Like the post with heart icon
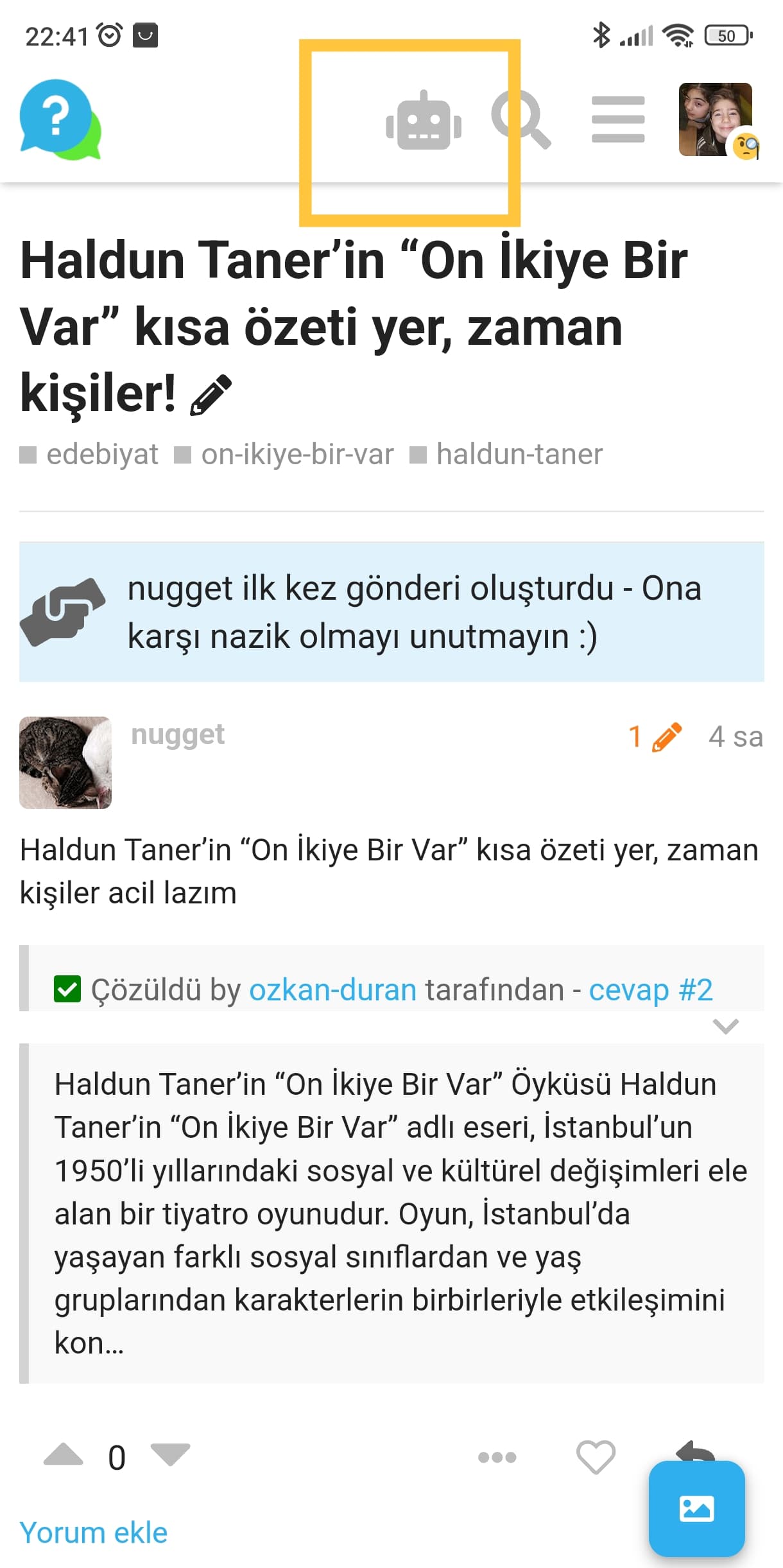The image size is (783, 1568). coord(596,1456)
